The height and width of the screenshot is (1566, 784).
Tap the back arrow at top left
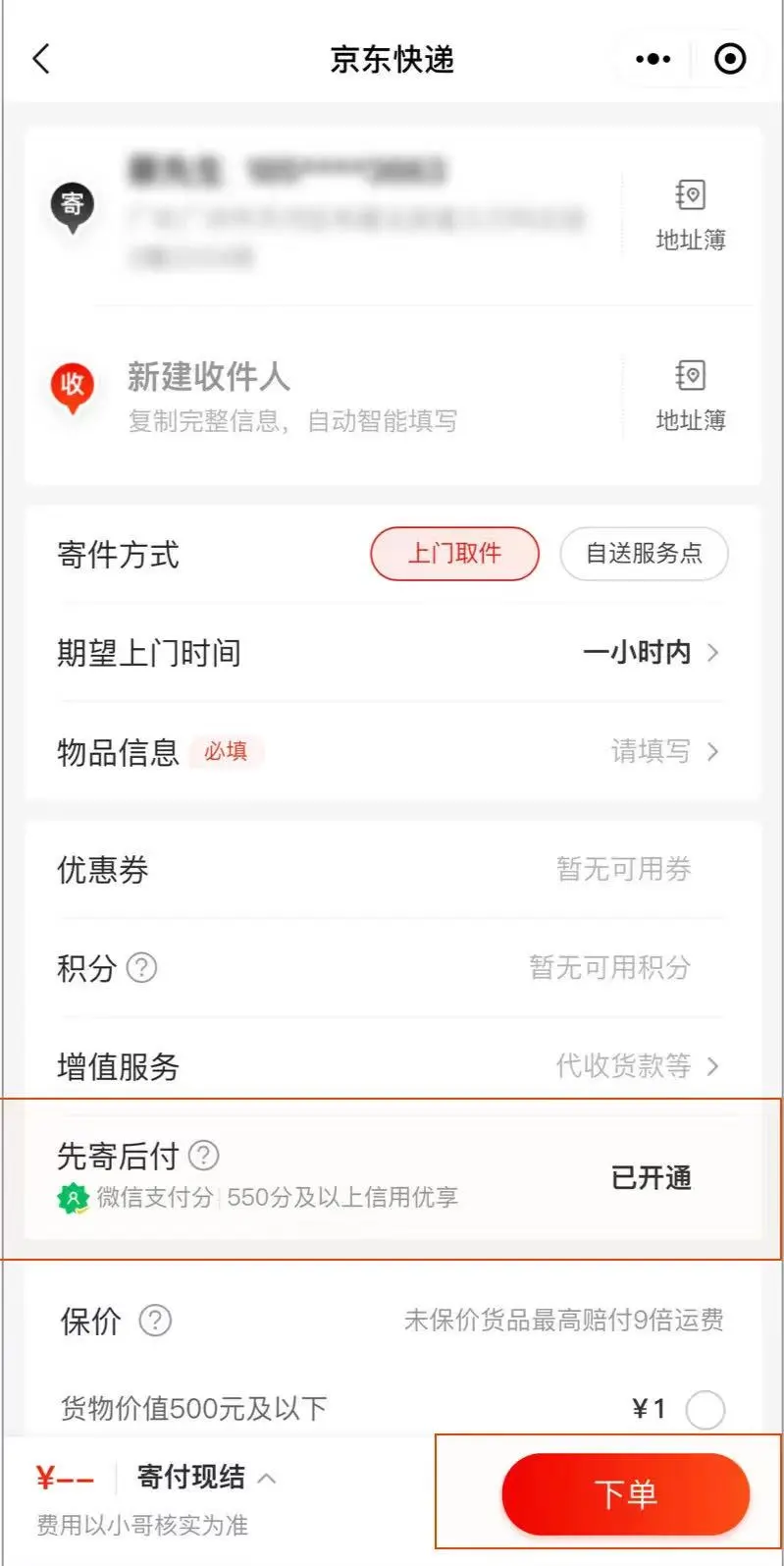(39, 59)
